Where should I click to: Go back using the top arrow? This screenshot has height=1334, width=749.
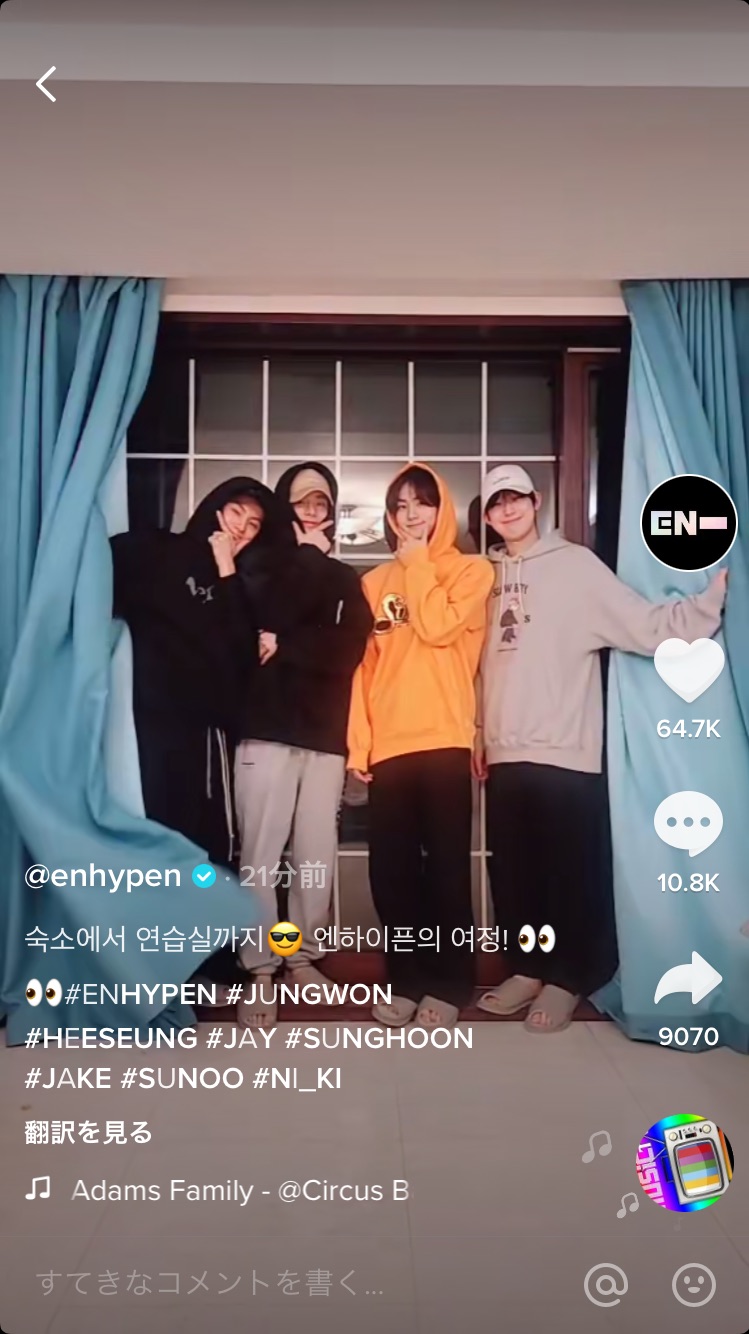point(46,84)
